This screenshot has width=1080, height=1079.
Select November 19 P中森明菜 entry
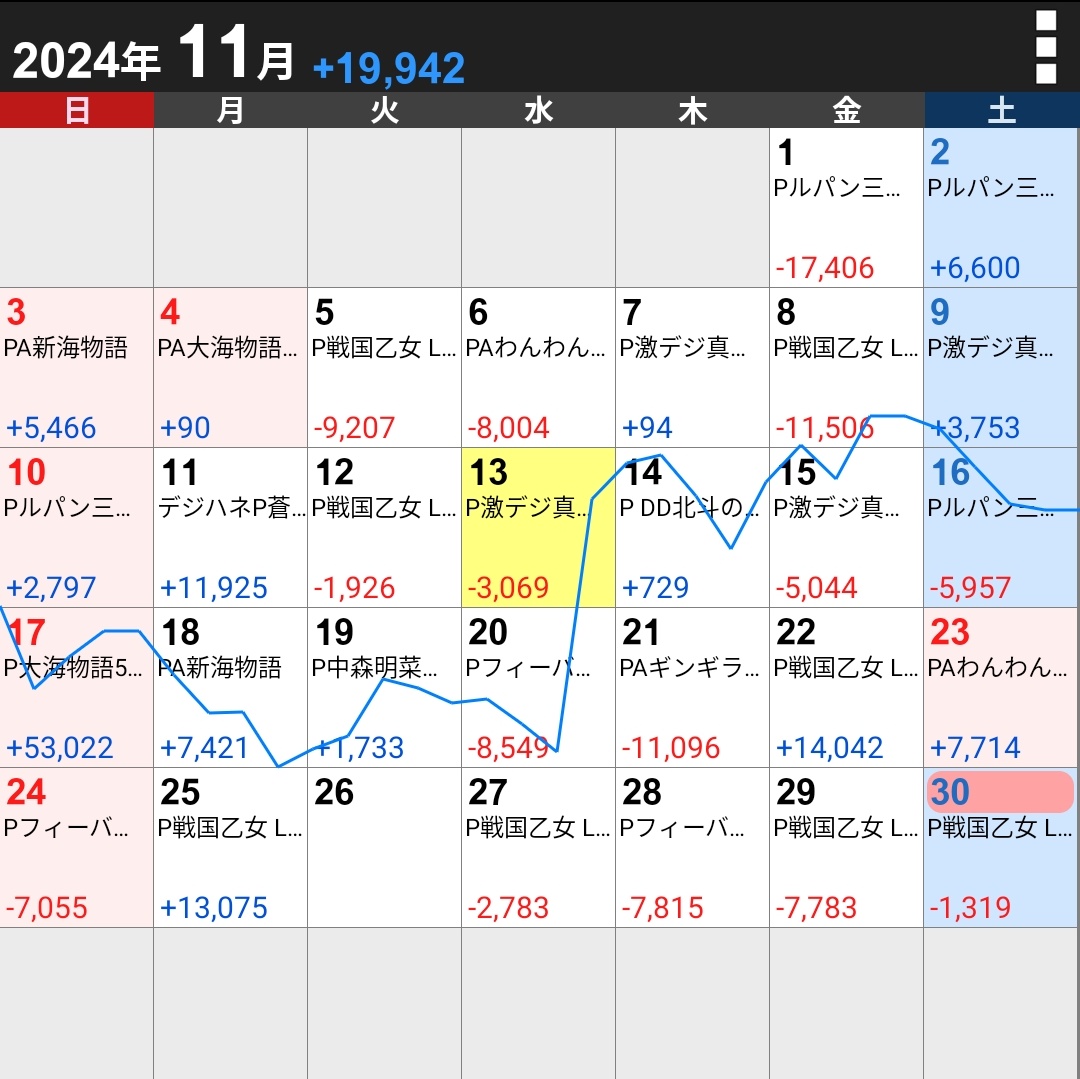(x=384, y=688)
